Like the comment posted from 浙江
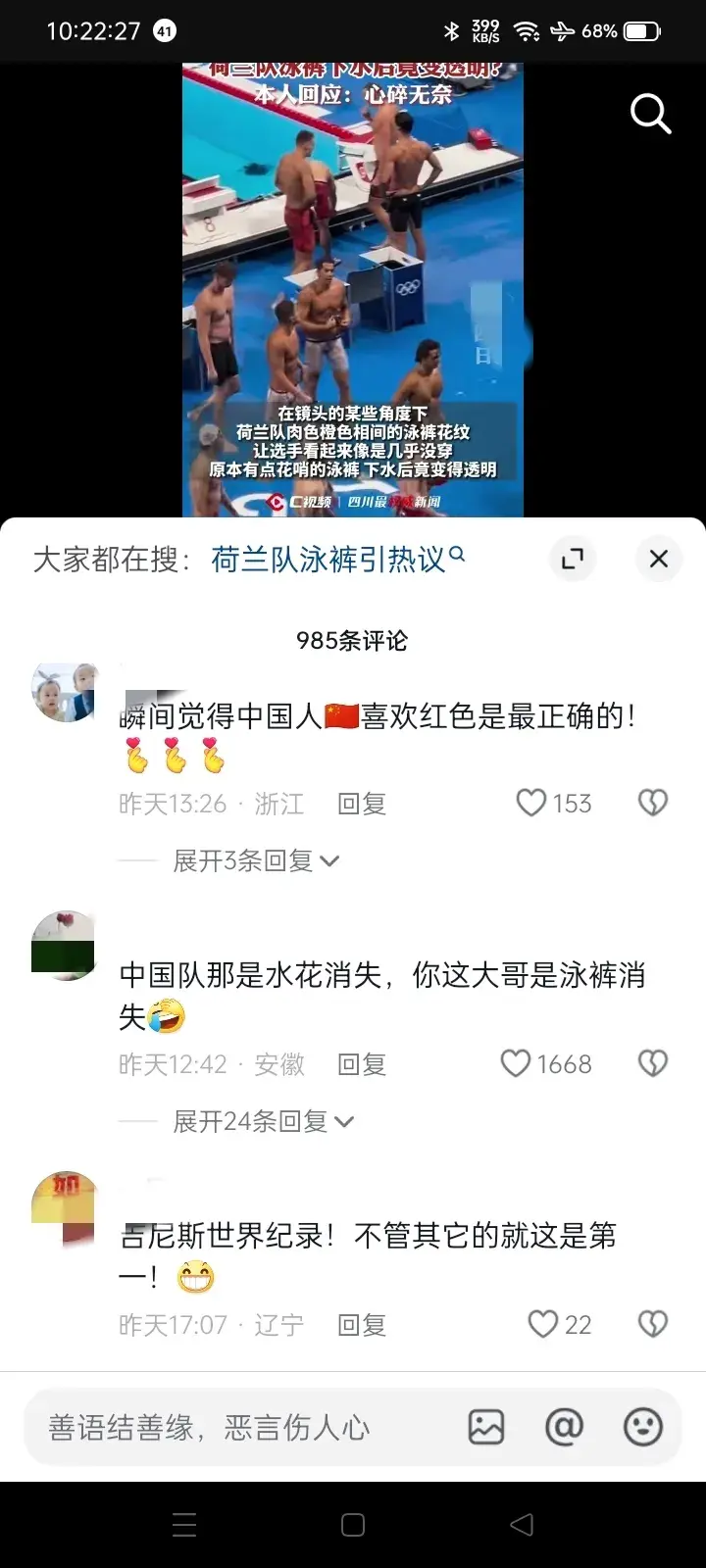The height and width of the screenshot is (1568, 706). click(x=531, y=804)
